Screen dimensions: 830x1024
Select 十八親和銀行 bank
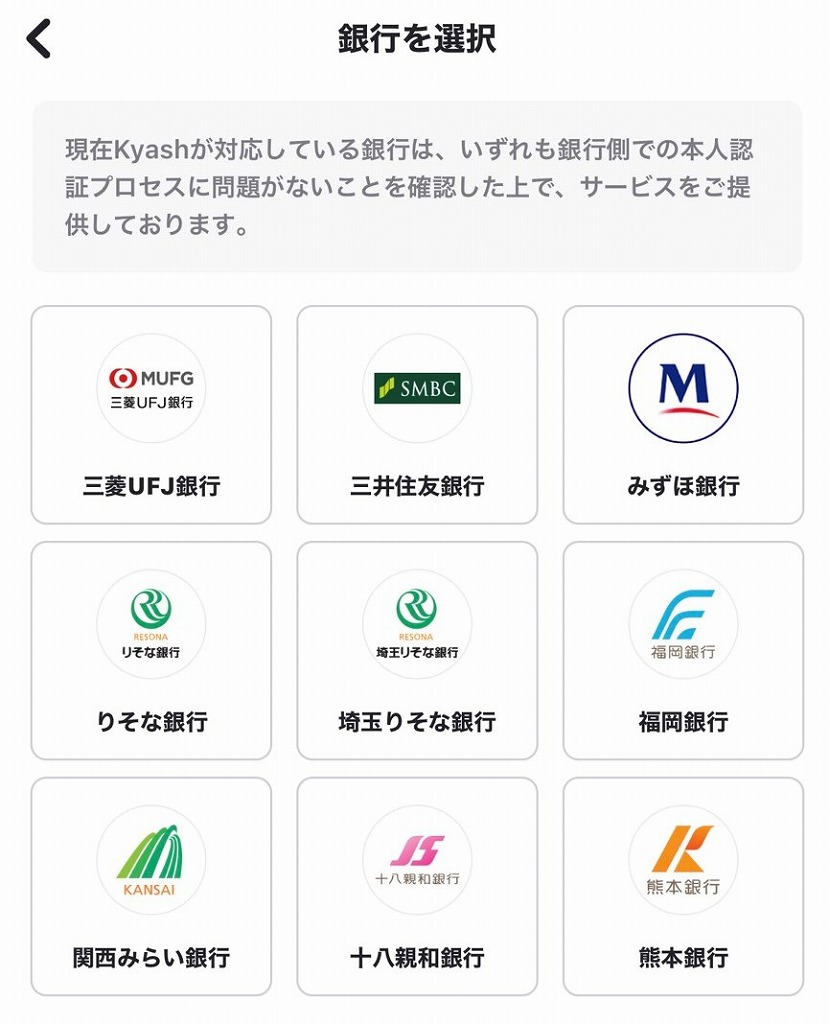(x=417, y=886)
